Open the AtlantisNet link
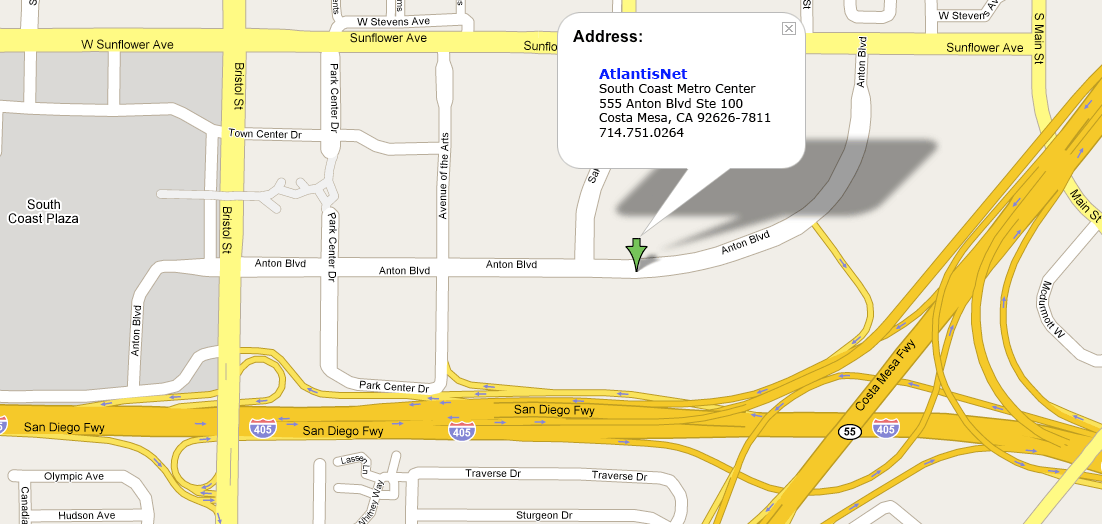 pyautogui.click(x=642, y=73)
